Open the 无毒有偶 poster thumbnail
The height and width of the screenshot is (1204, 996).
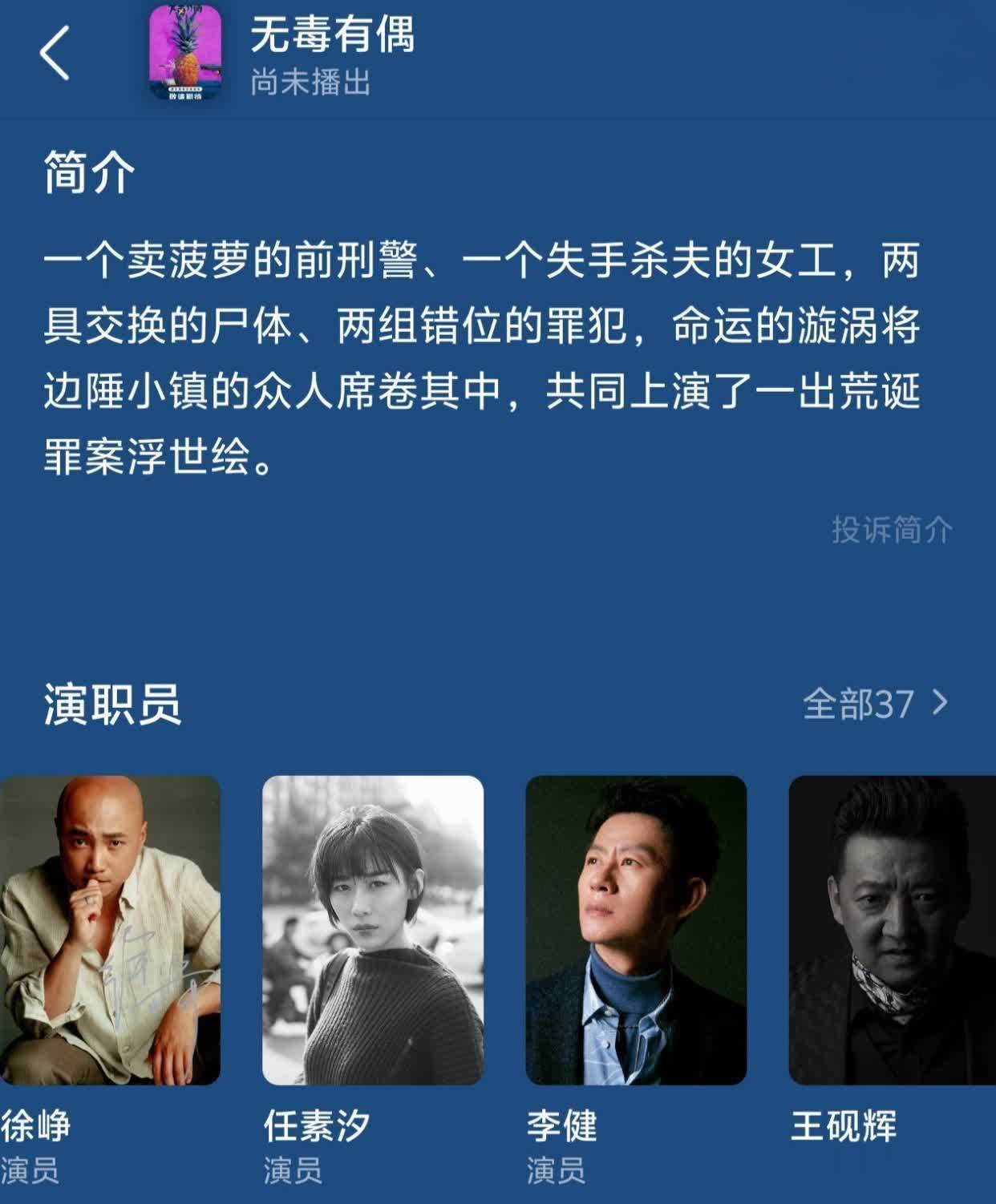[x=185, y=55]
